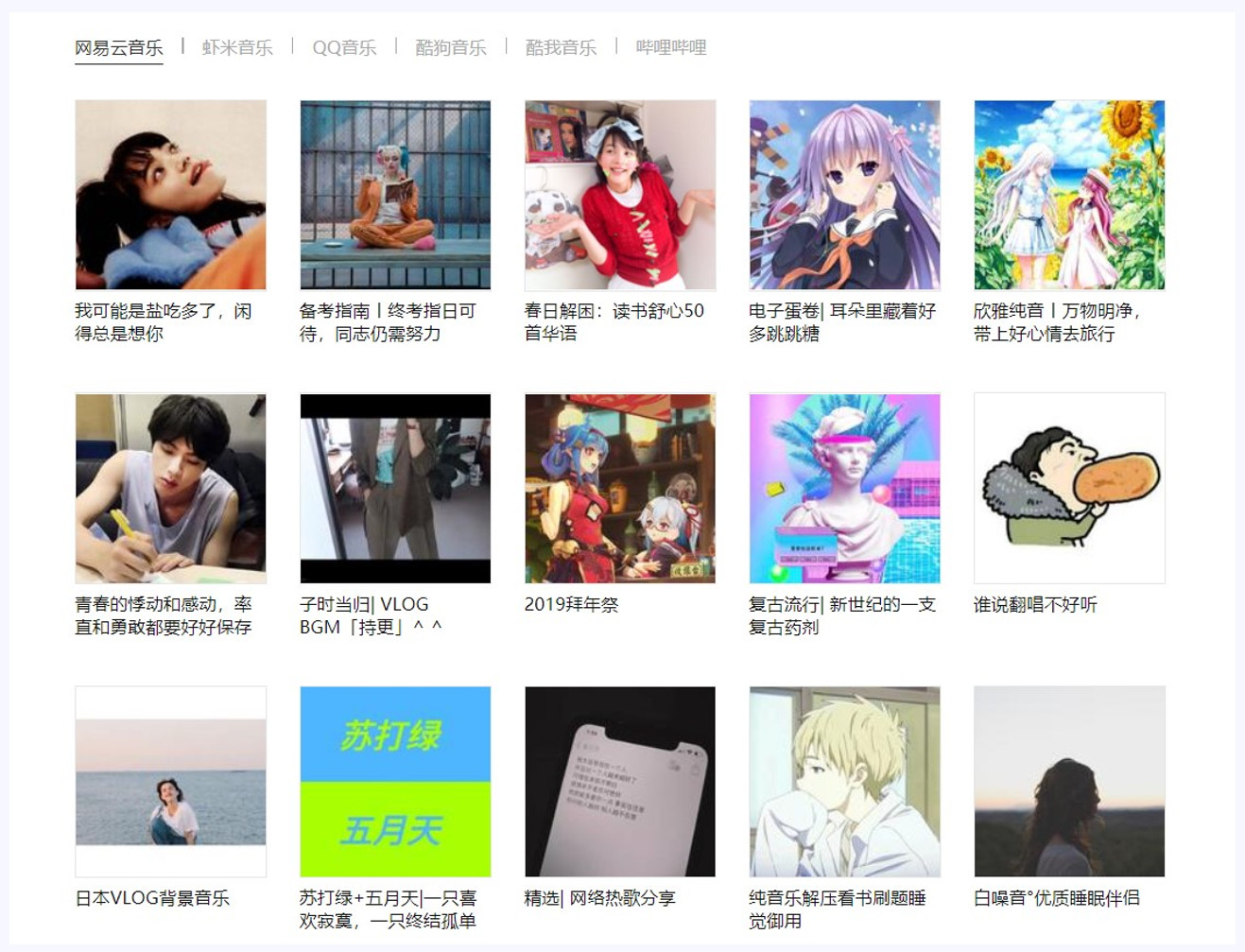Switch to the 虾米音乐 tab
The width and height of the screenshot is (1245, 952).
click(236, 47)
